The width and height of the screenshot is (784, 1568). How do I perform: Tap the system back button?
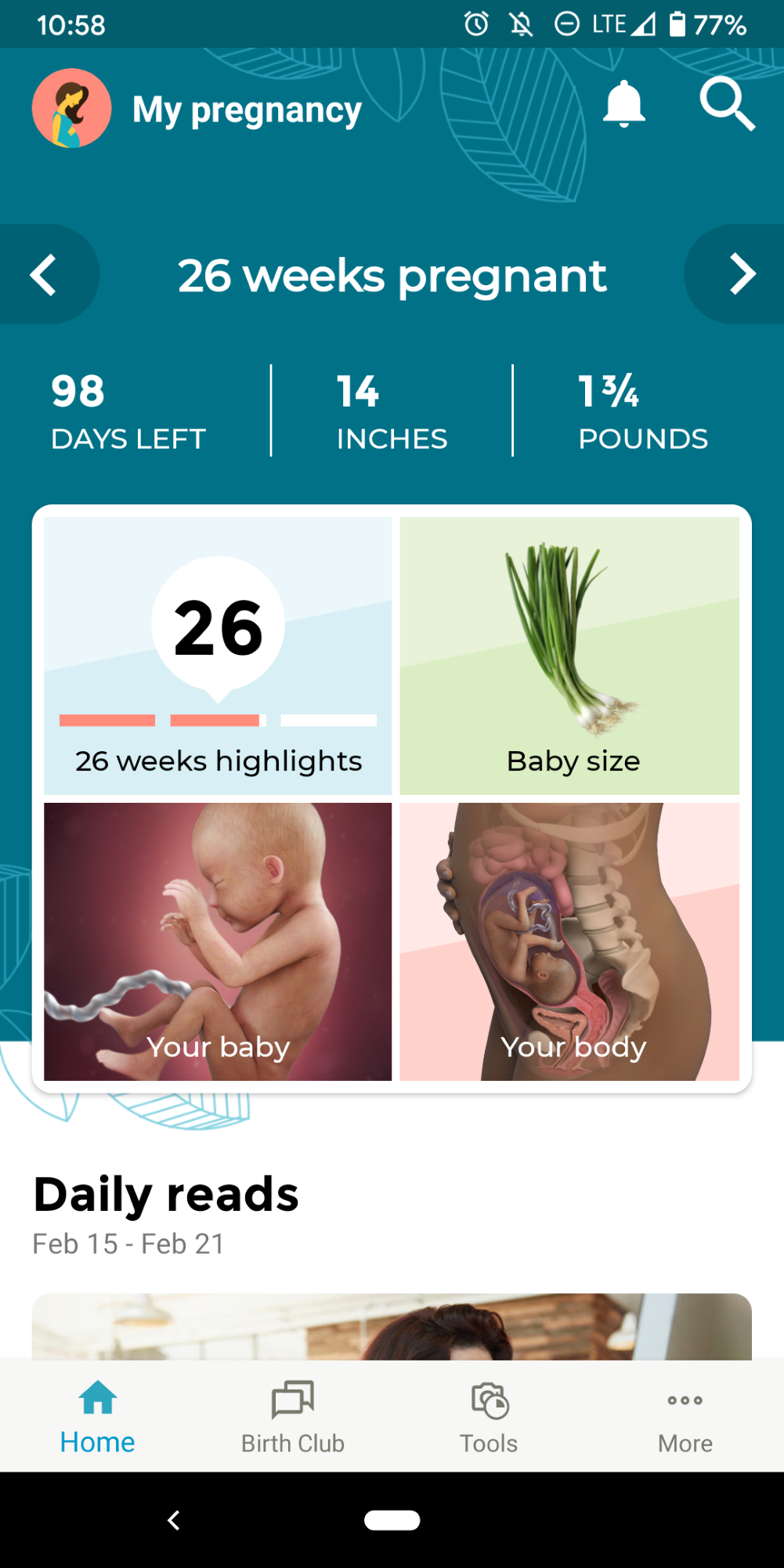point(174,1520)
